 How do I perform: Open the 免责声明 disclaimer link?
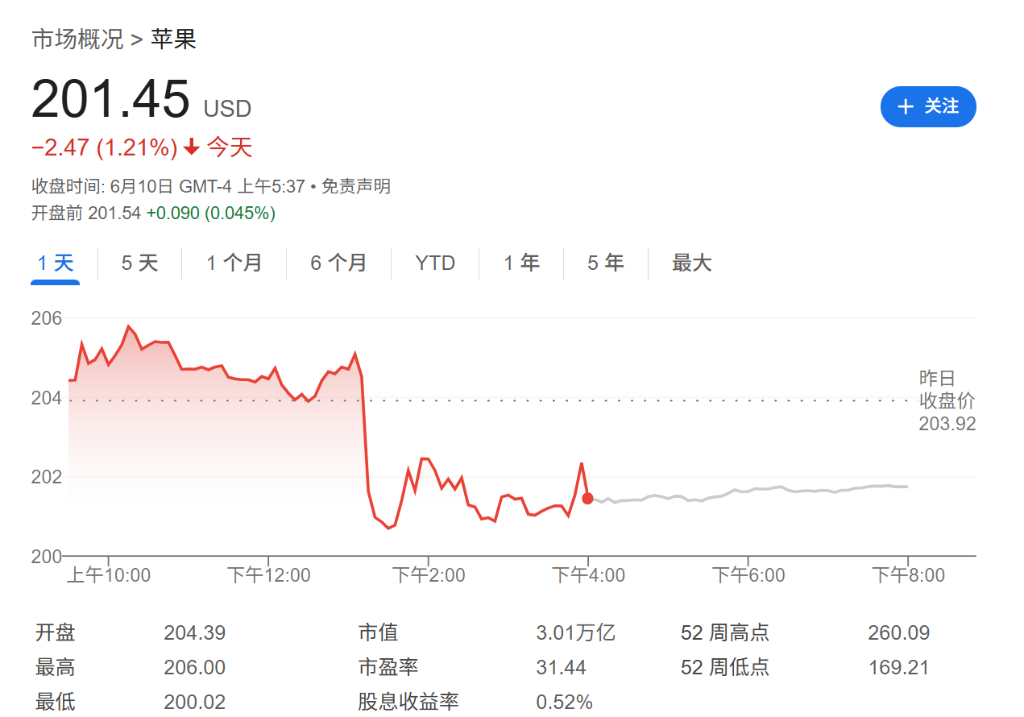357,186
